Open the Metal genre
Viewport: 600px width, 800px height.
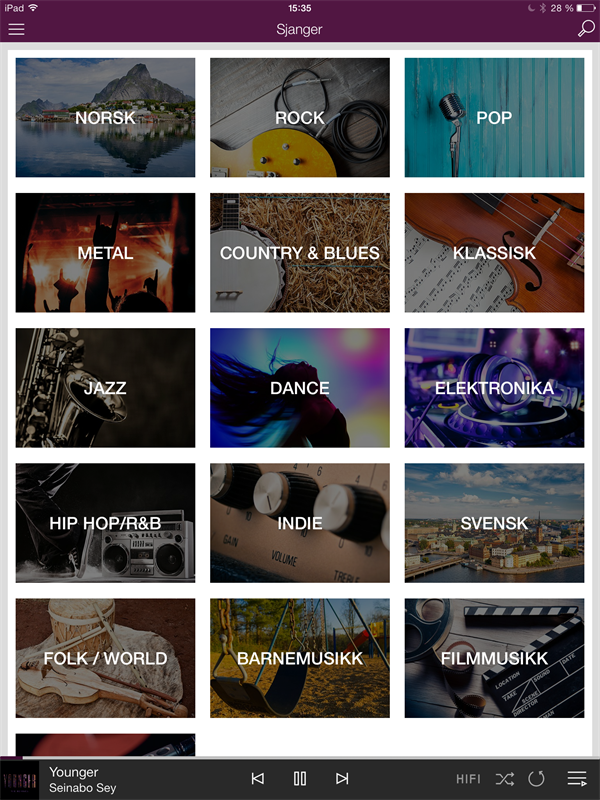tap(105, 253)
